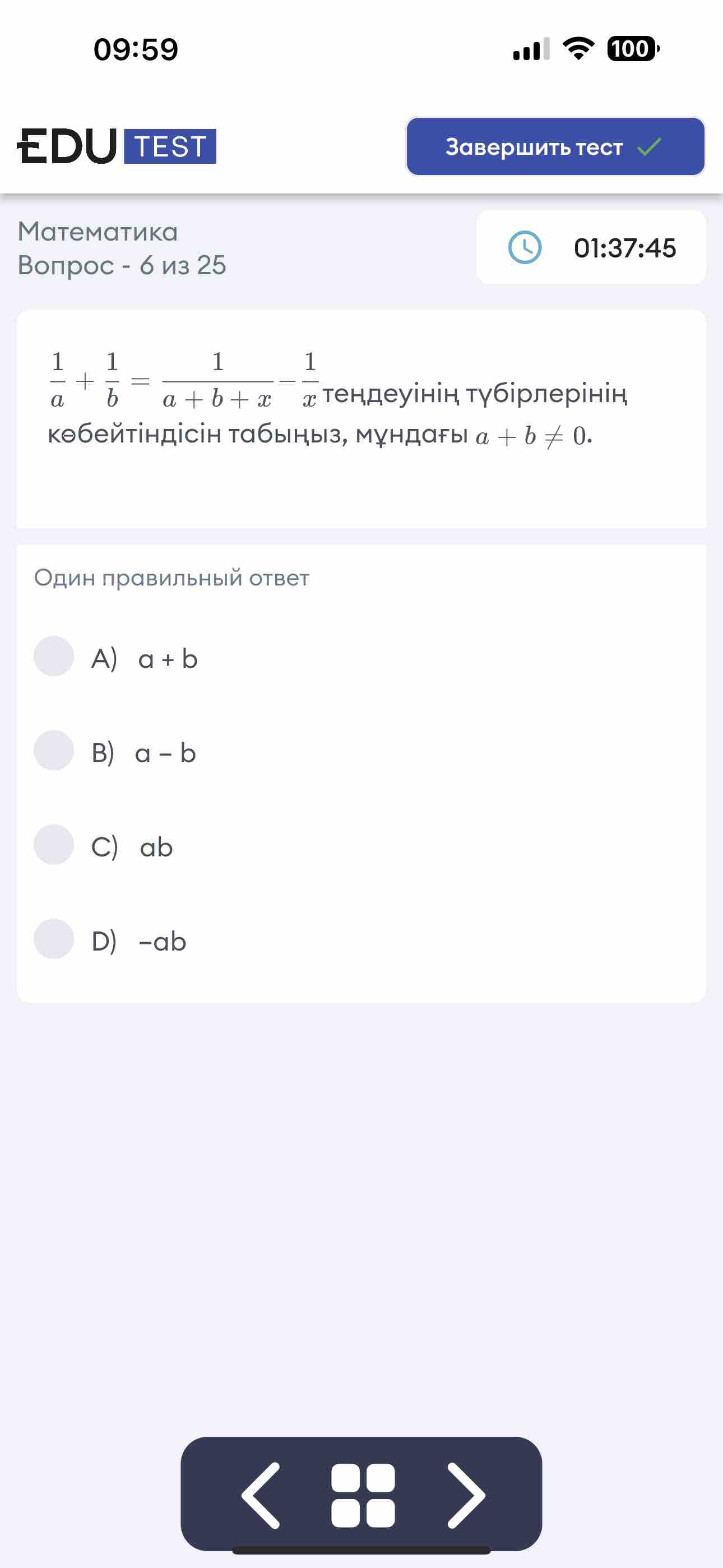
Task: Go to the previous question arrow
Action: (261, 1496)
